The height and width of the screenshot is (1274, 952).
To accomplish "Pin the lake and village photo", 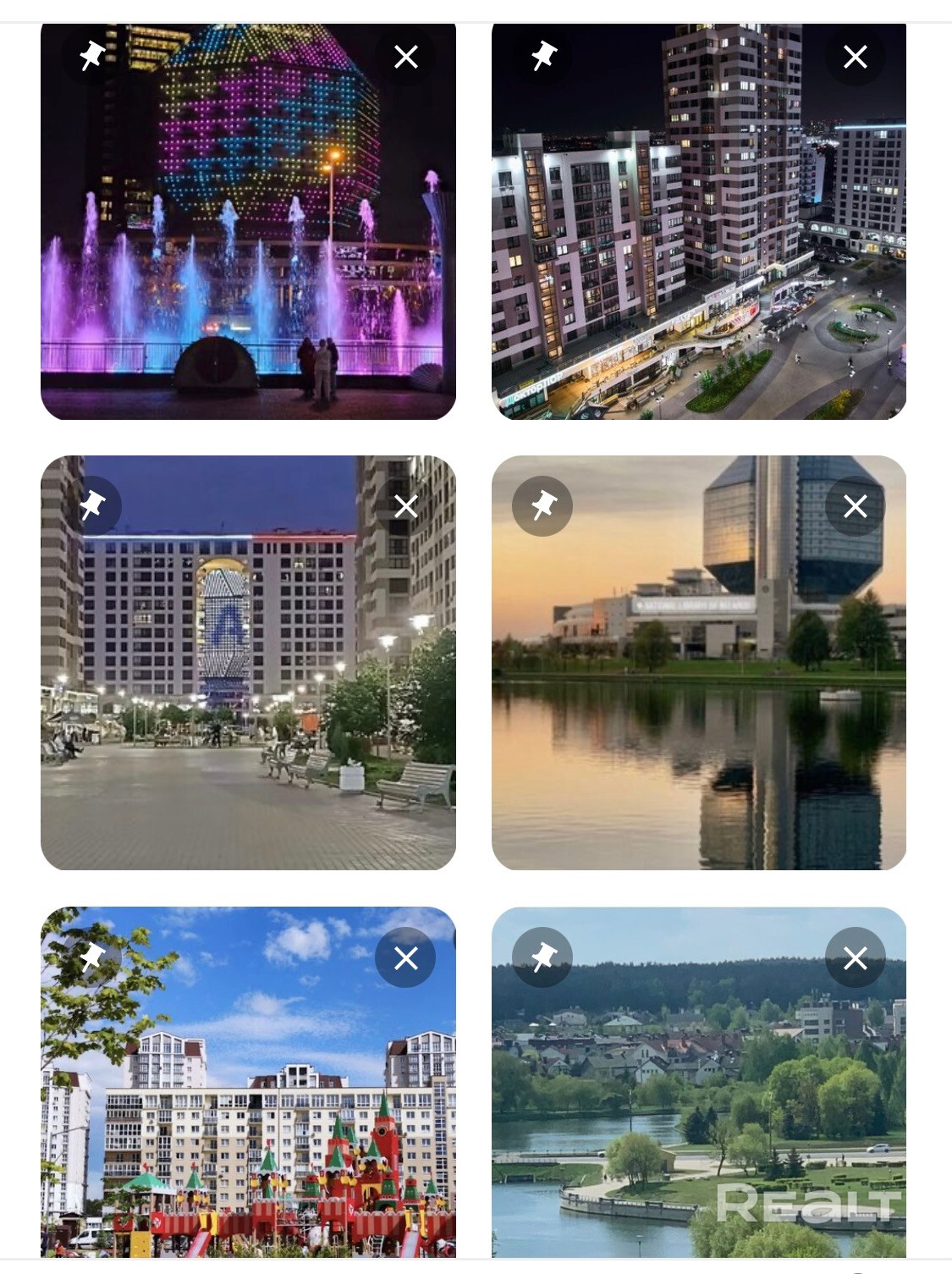I will pos(542,957).
